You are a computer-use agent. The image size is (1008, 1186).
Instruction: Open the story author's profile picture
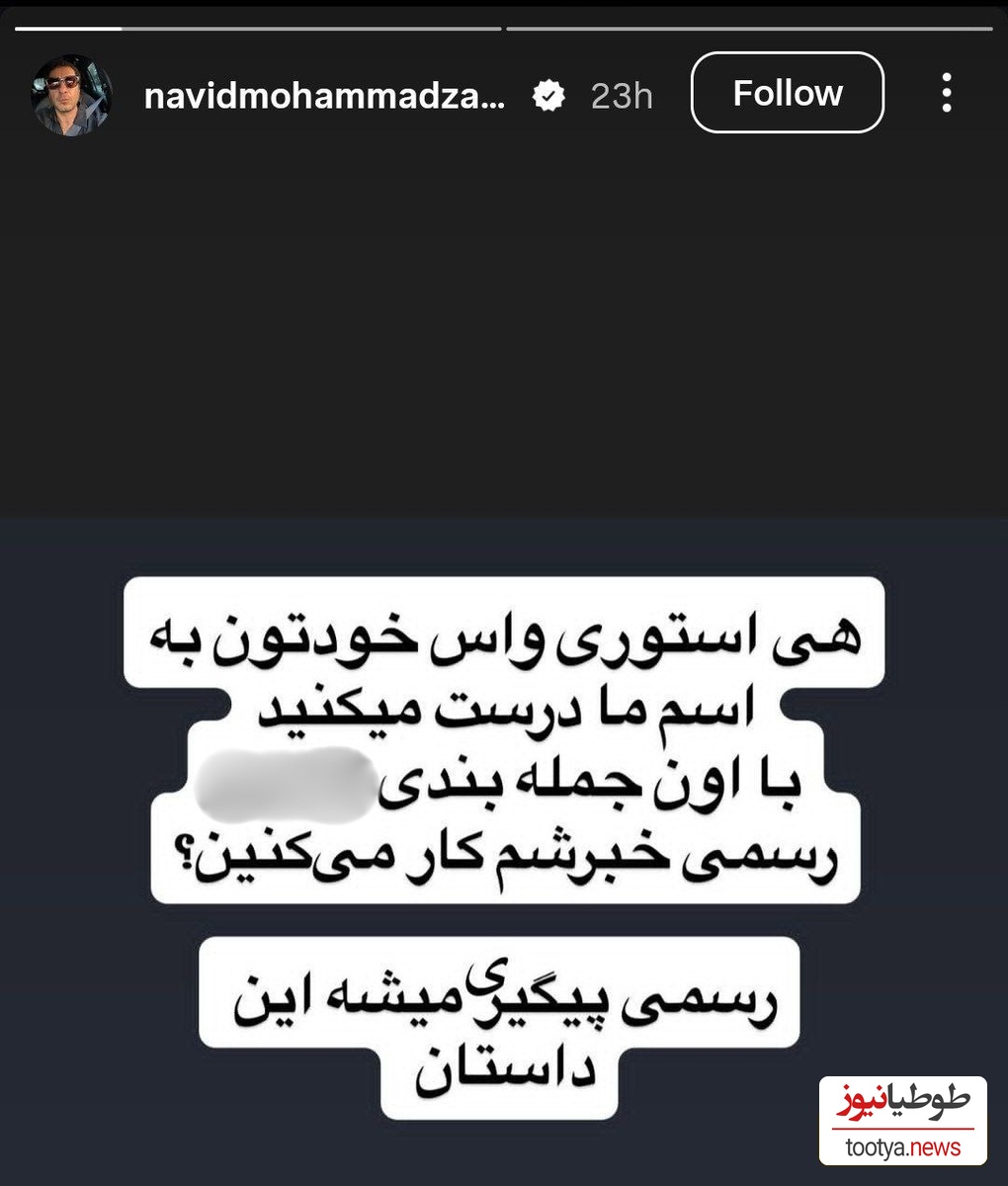(x=72, y=95)
